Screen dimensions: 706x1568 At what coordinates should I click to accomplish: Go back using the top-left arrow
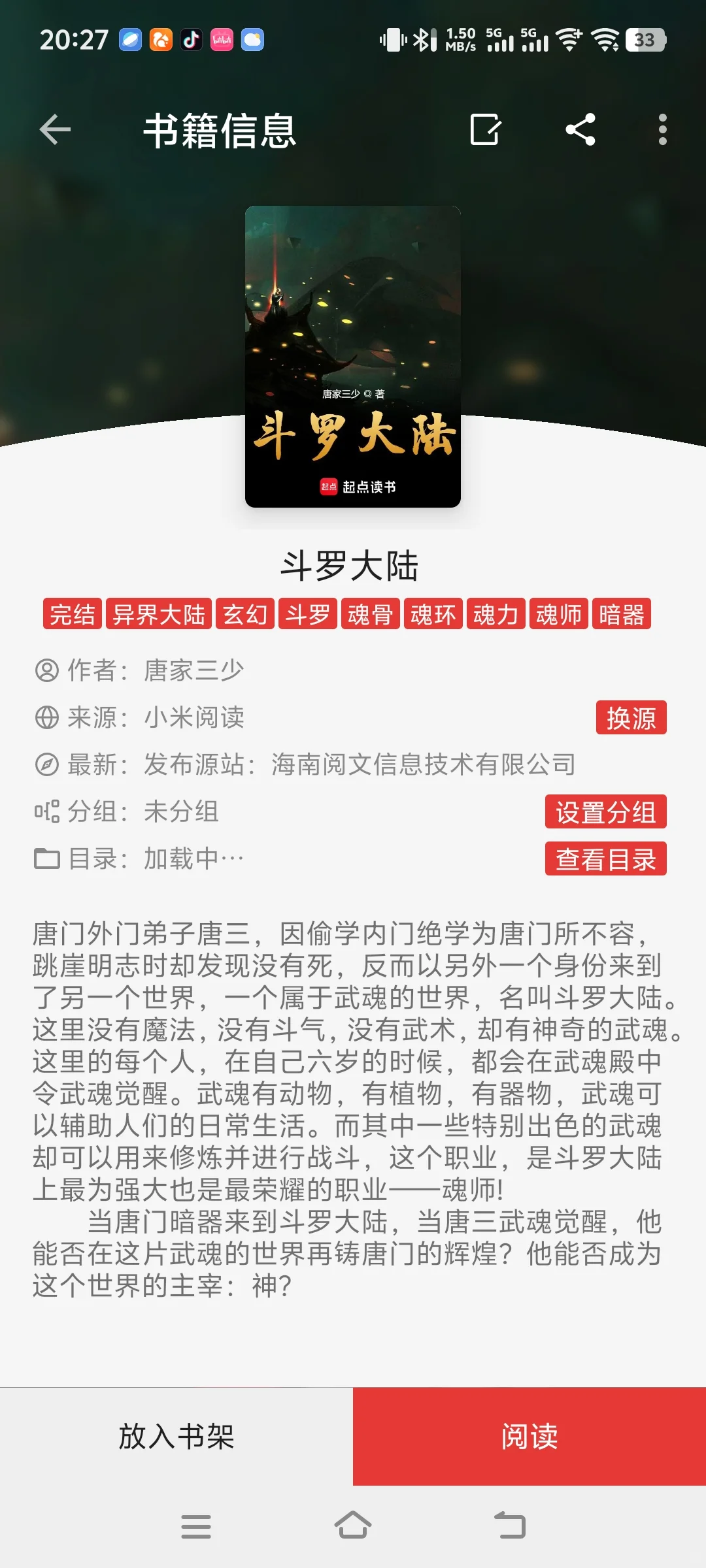coord(55,129)
